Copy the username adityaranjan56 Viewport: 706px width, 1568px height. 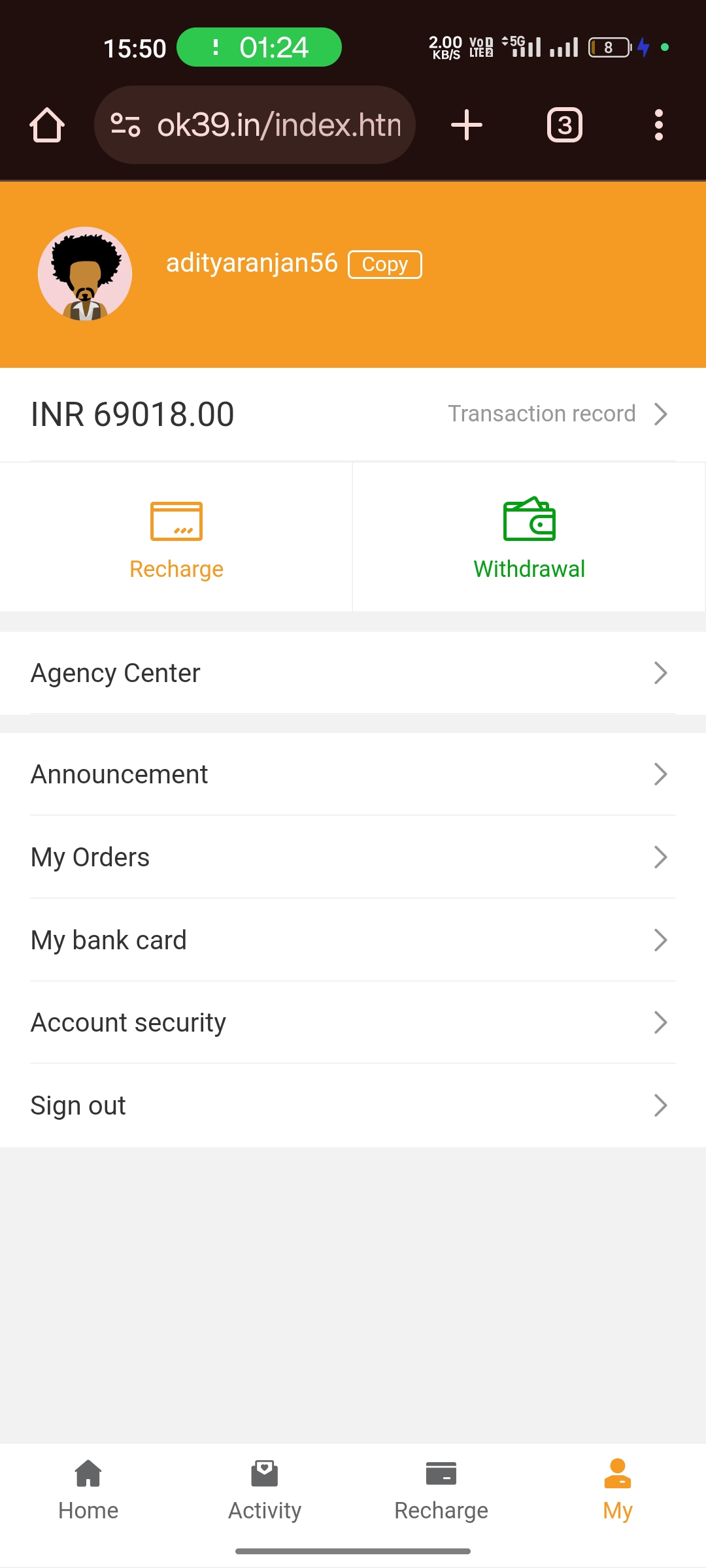[x=384, y=265]
